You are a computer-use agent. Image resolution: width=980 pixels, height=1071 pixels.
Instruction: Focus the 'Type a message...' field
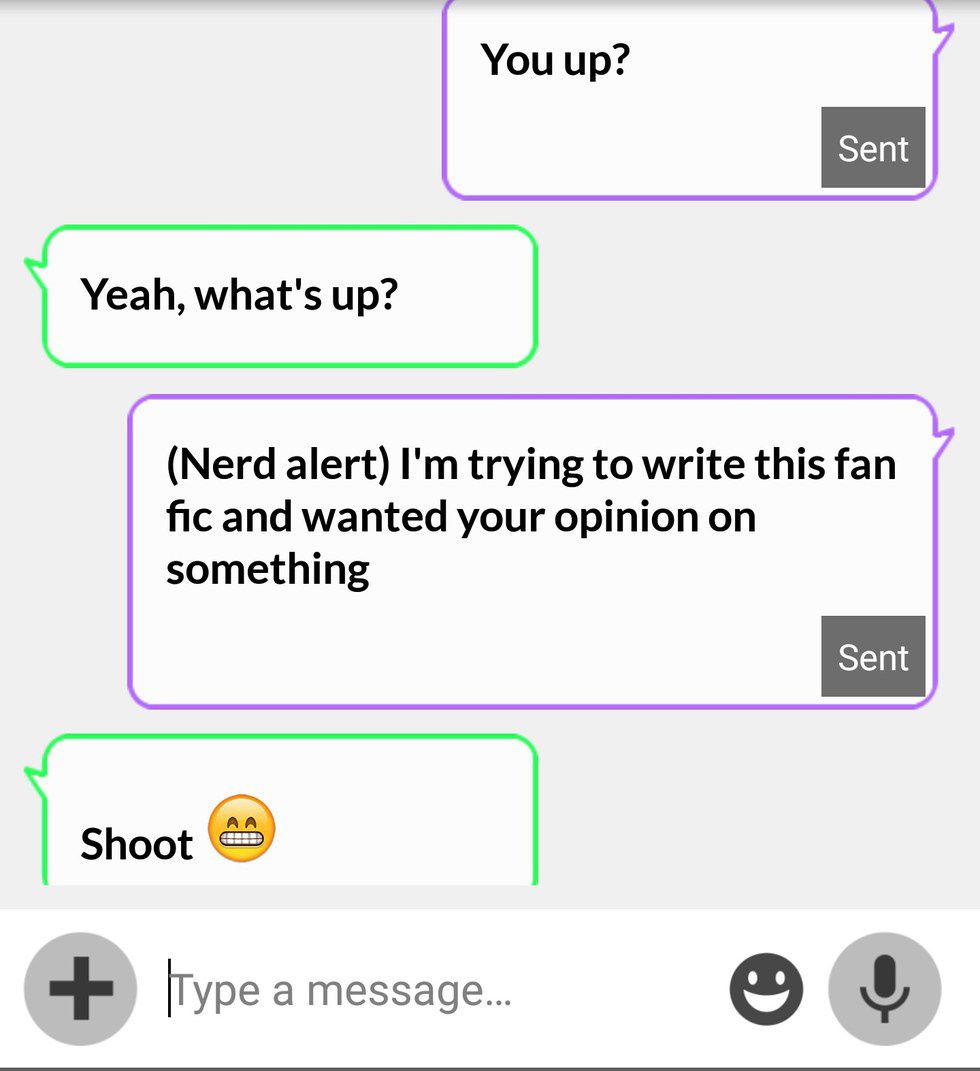[430, 990]
